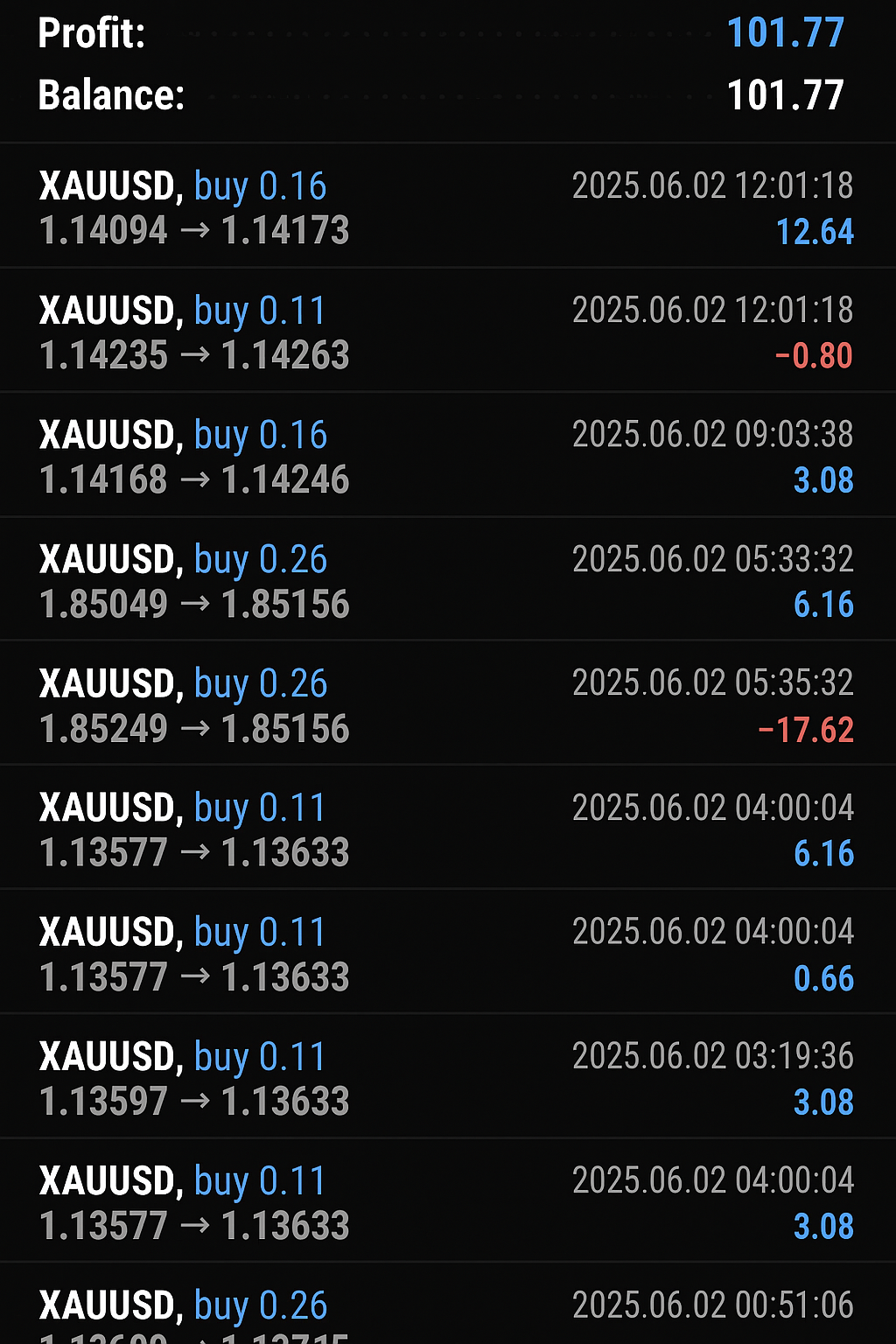Image resolution: width=896 pixels, height=1344 pixels.
Task: Show details of the 04:00:04 trade with 0.66 profit
Action: 446,954
